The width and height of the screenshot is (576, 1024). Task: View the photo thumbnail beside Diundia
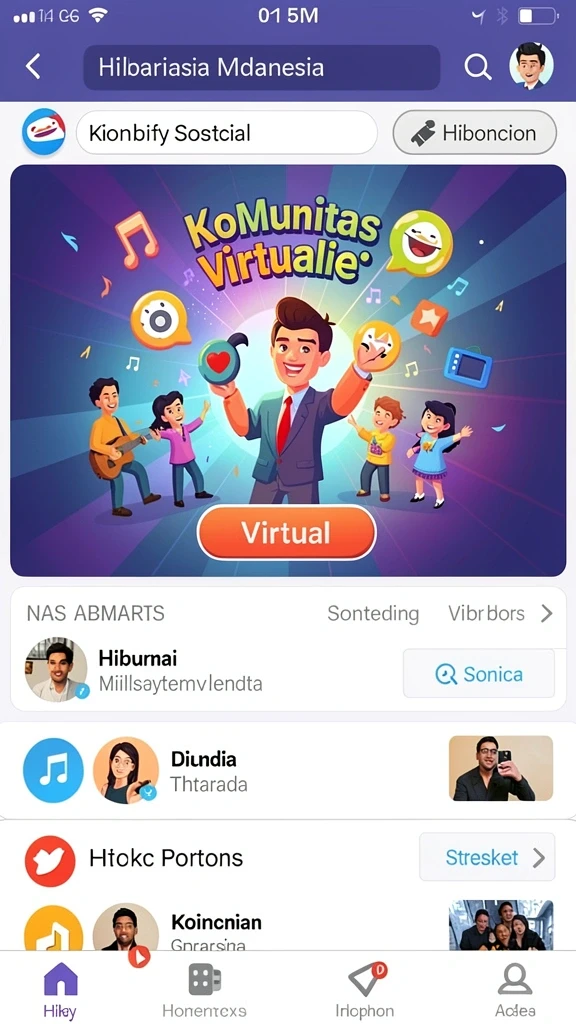pos(501,769)
